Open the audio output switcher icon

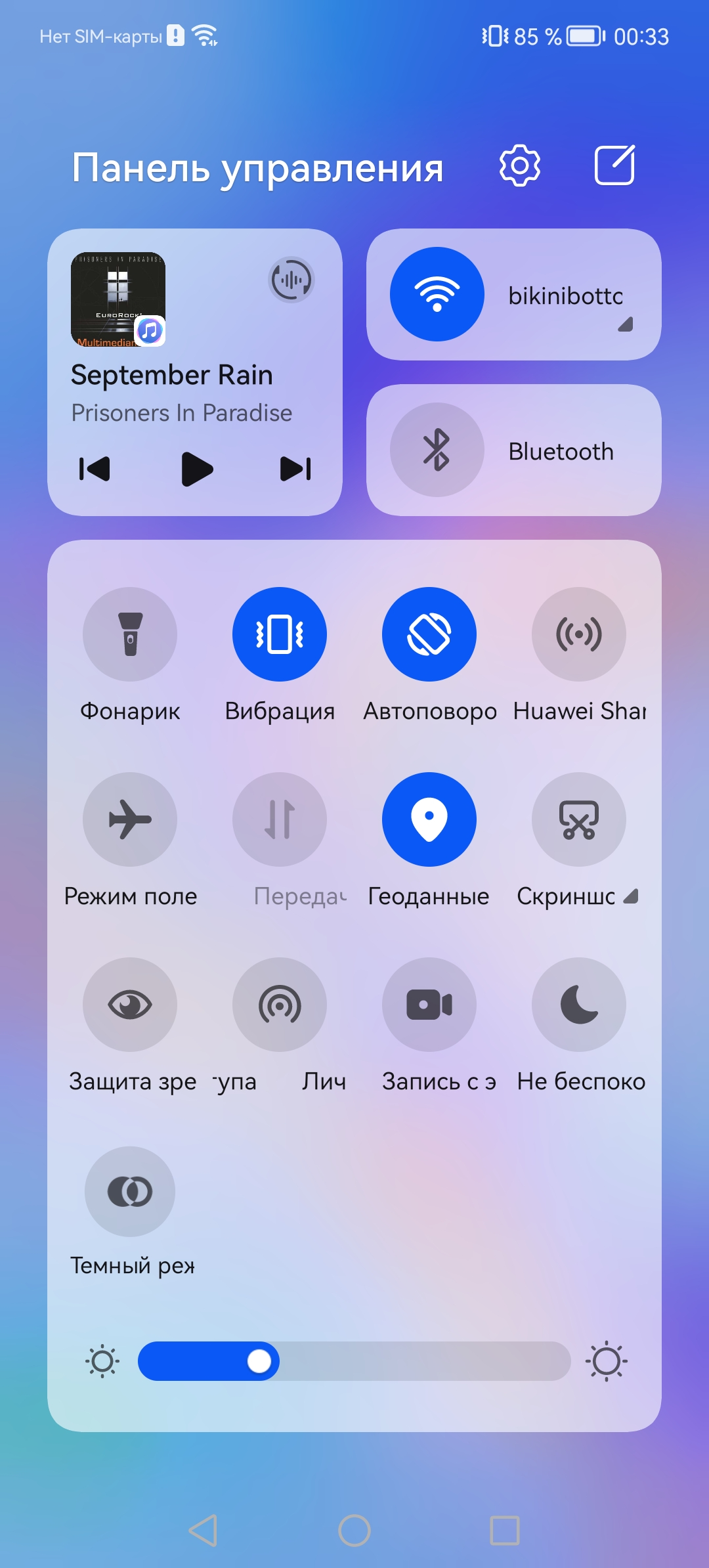point(291,280)
